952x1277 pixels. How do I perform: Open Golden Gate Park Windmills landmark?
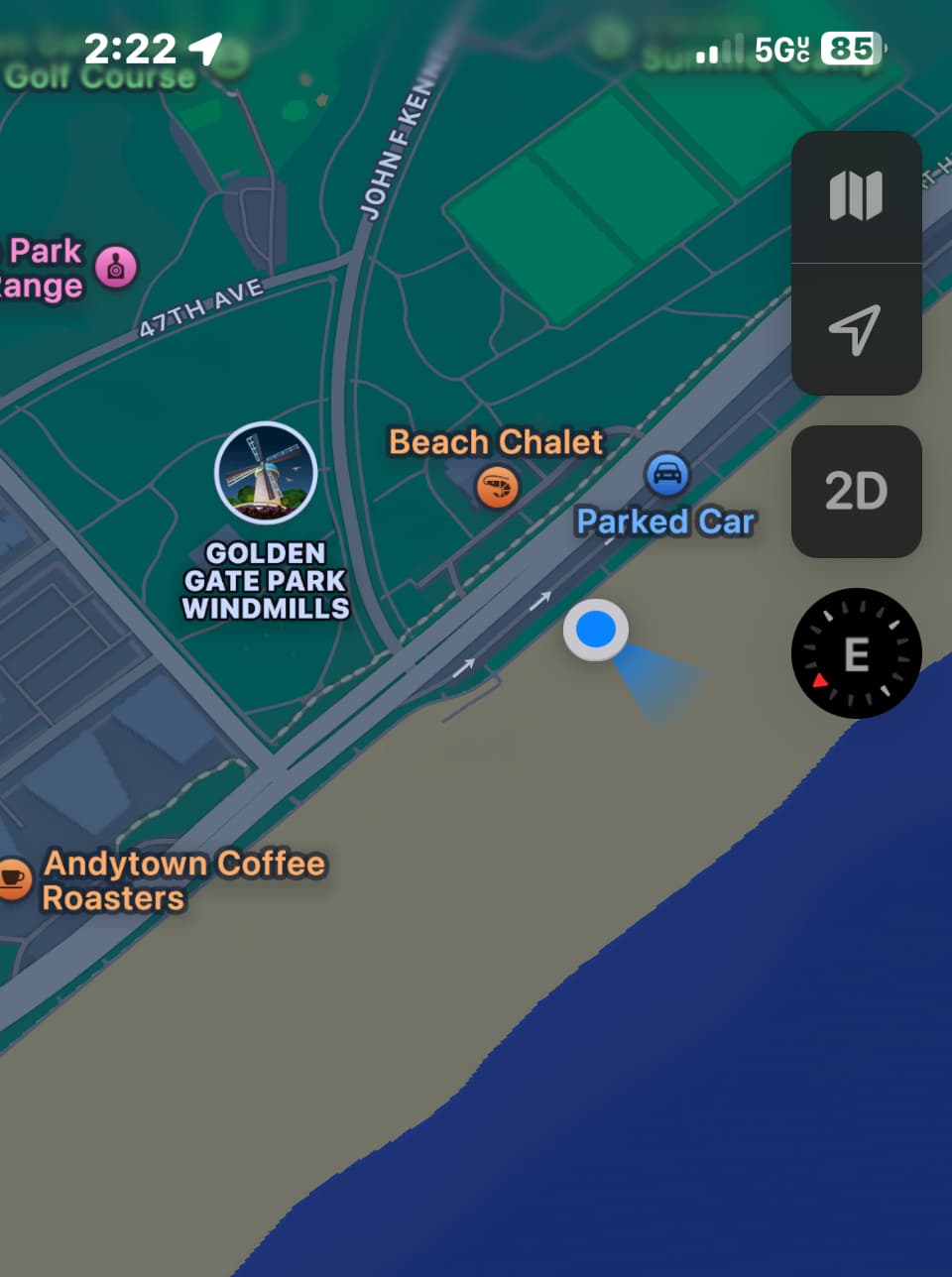click(x=265, y=473)
